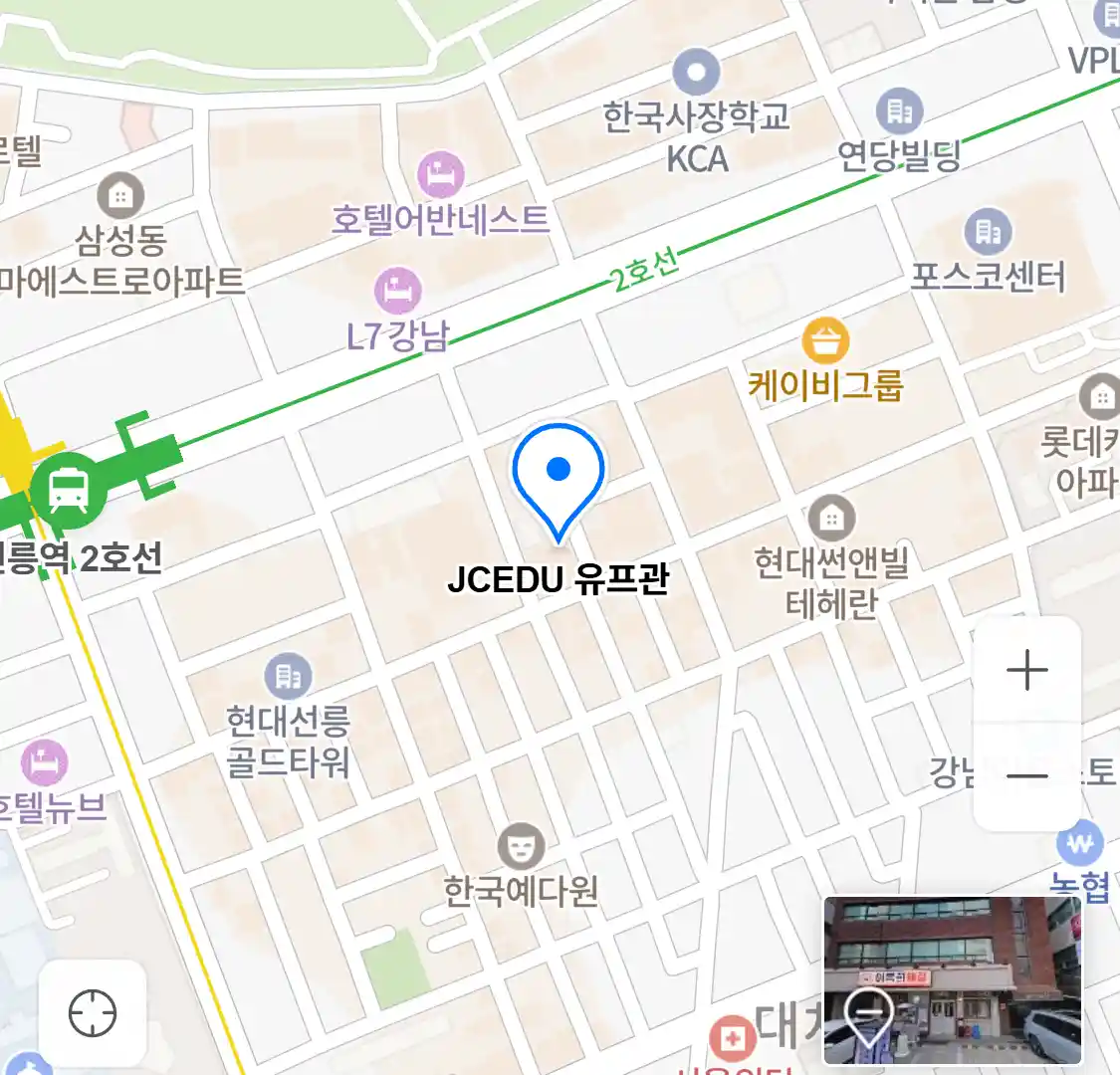Zoom in on the map
The image size is (1120, 1075).
(x=1026, y=670)
